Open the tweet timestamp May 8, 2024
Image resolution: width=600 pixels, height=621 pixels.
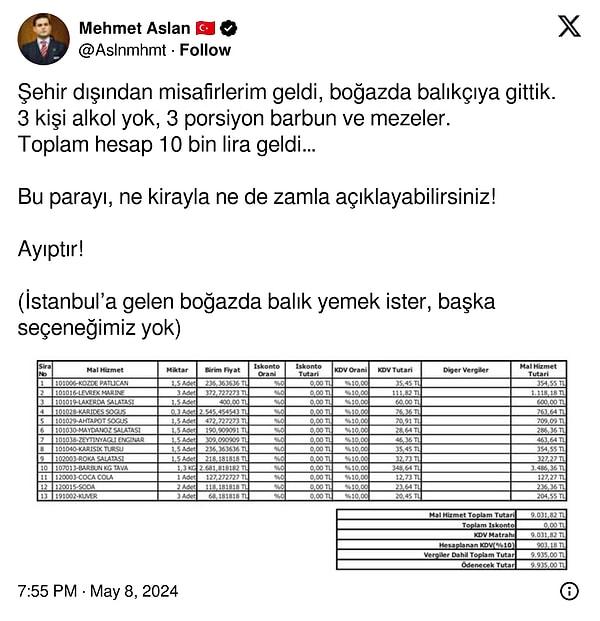click(98, 591)
